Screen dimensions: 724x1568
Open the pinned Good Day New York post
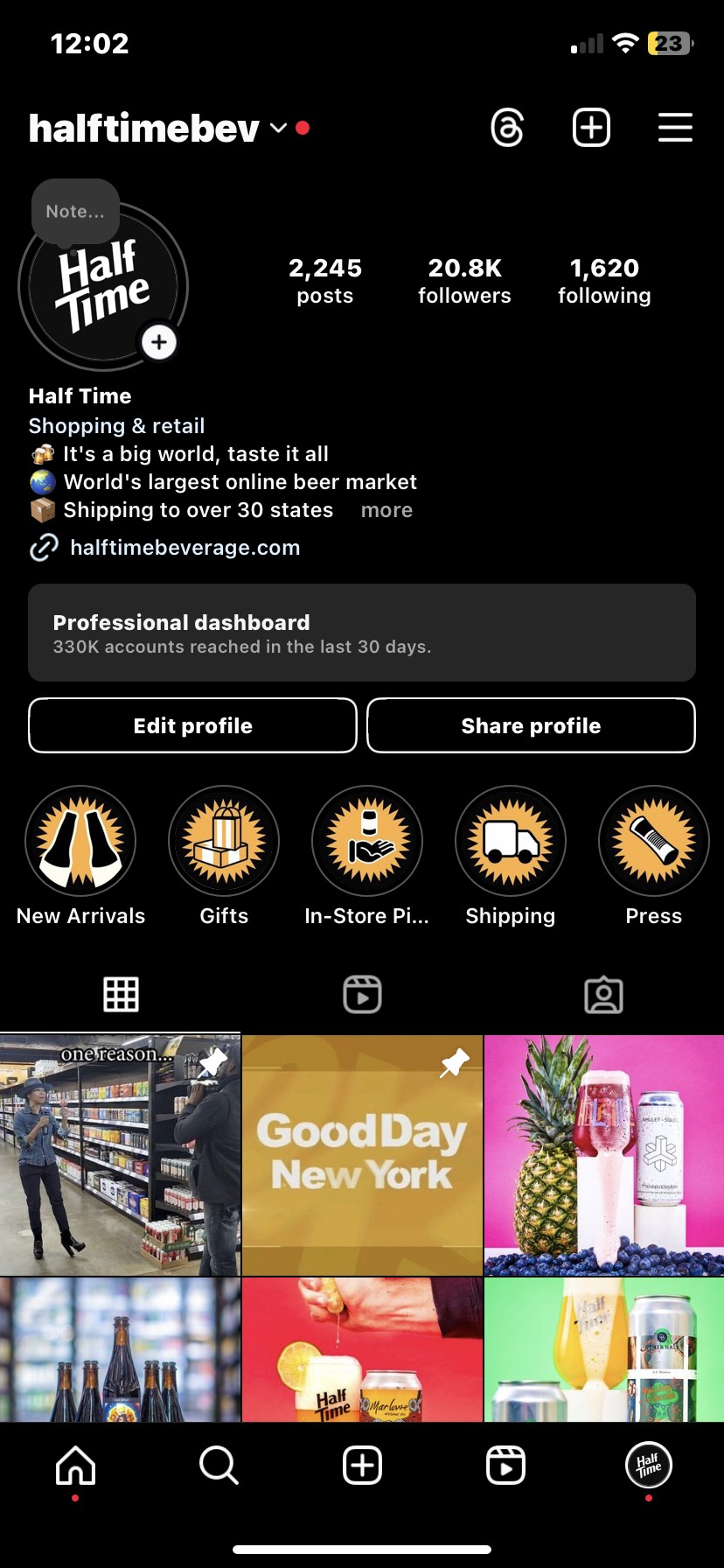[x=362, y=1155]
